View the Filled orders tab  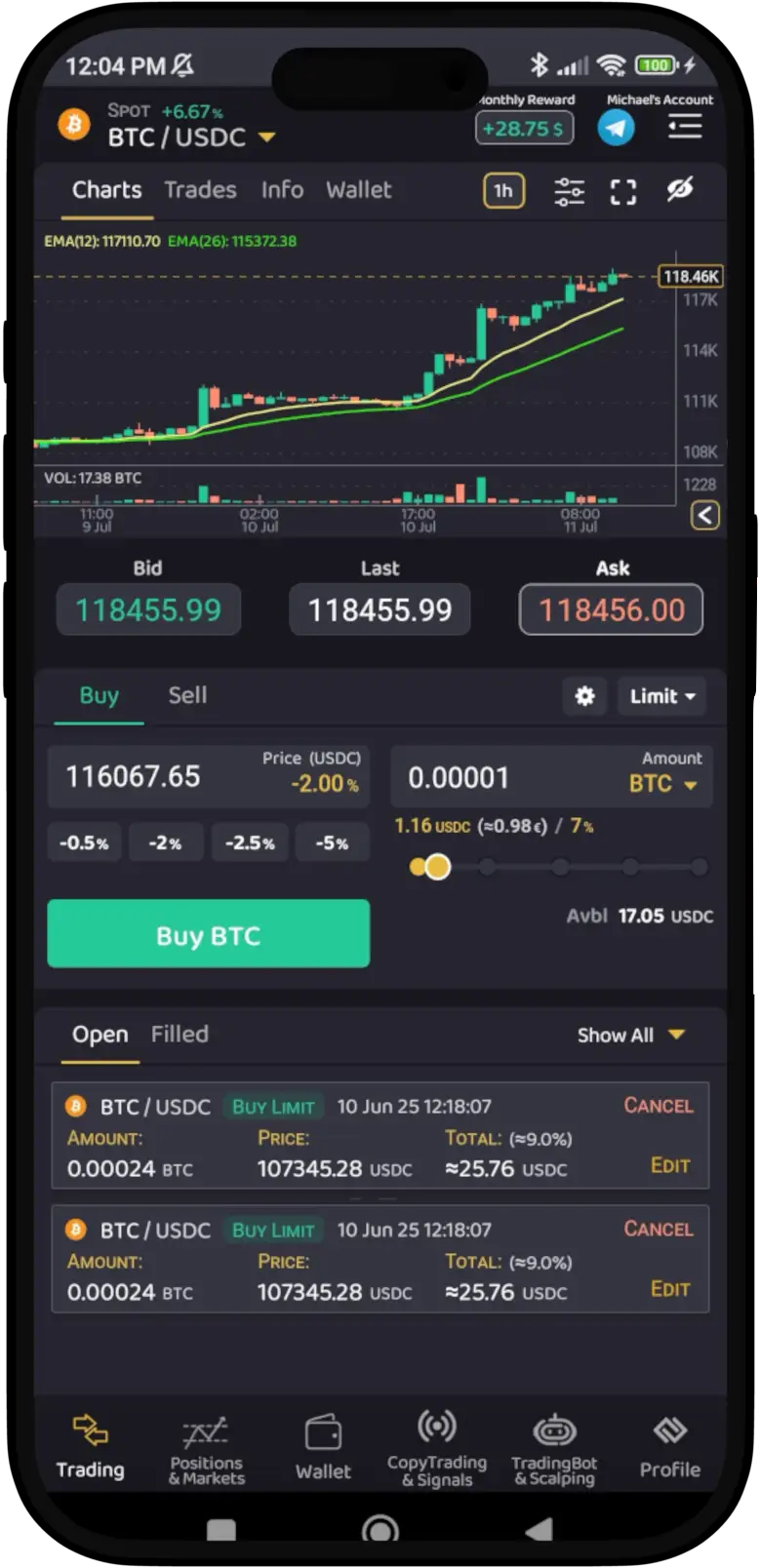point(180,1035)
